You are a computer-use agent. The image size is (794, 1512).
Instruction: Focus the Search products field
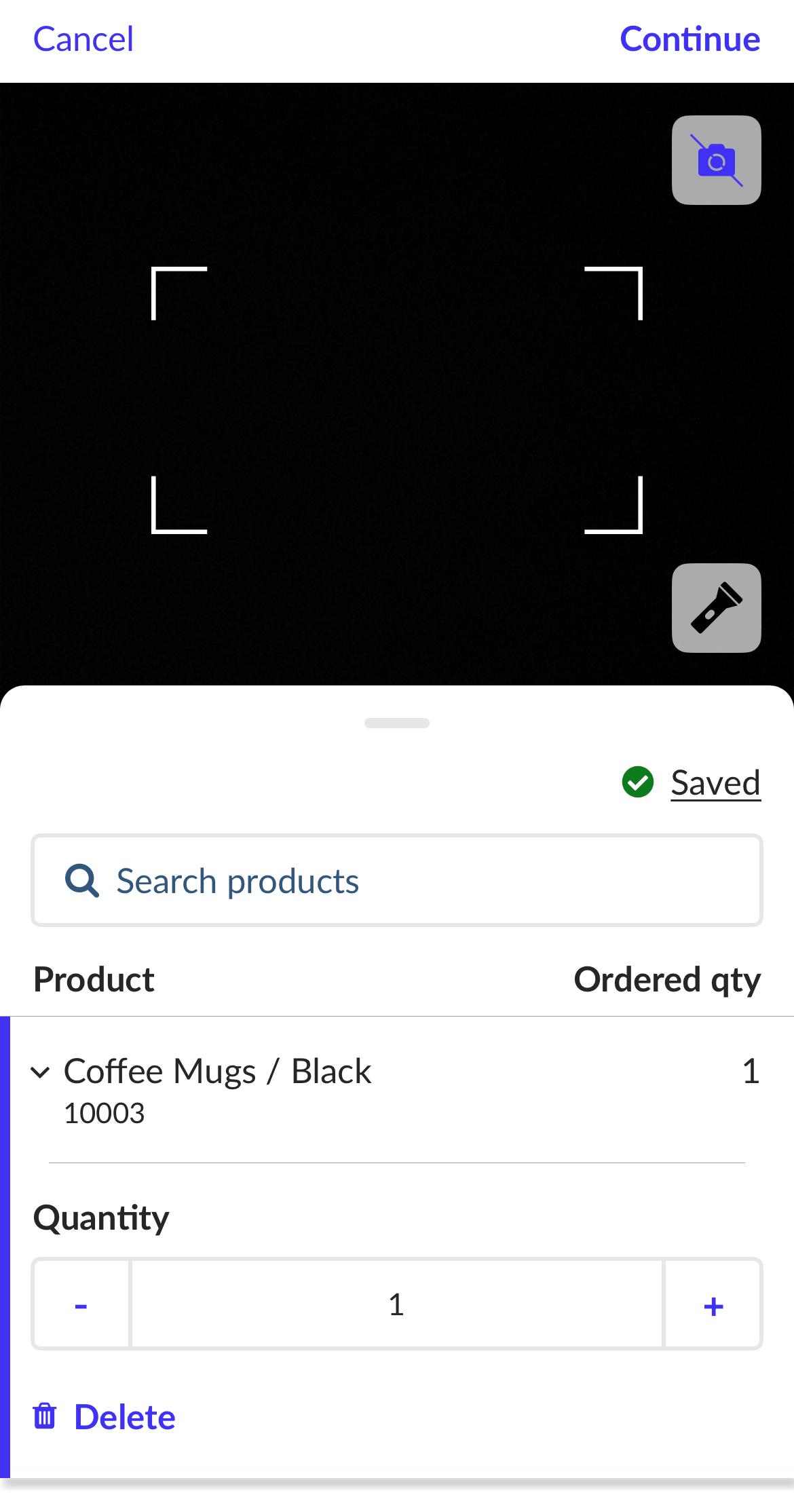click(396, 881)
